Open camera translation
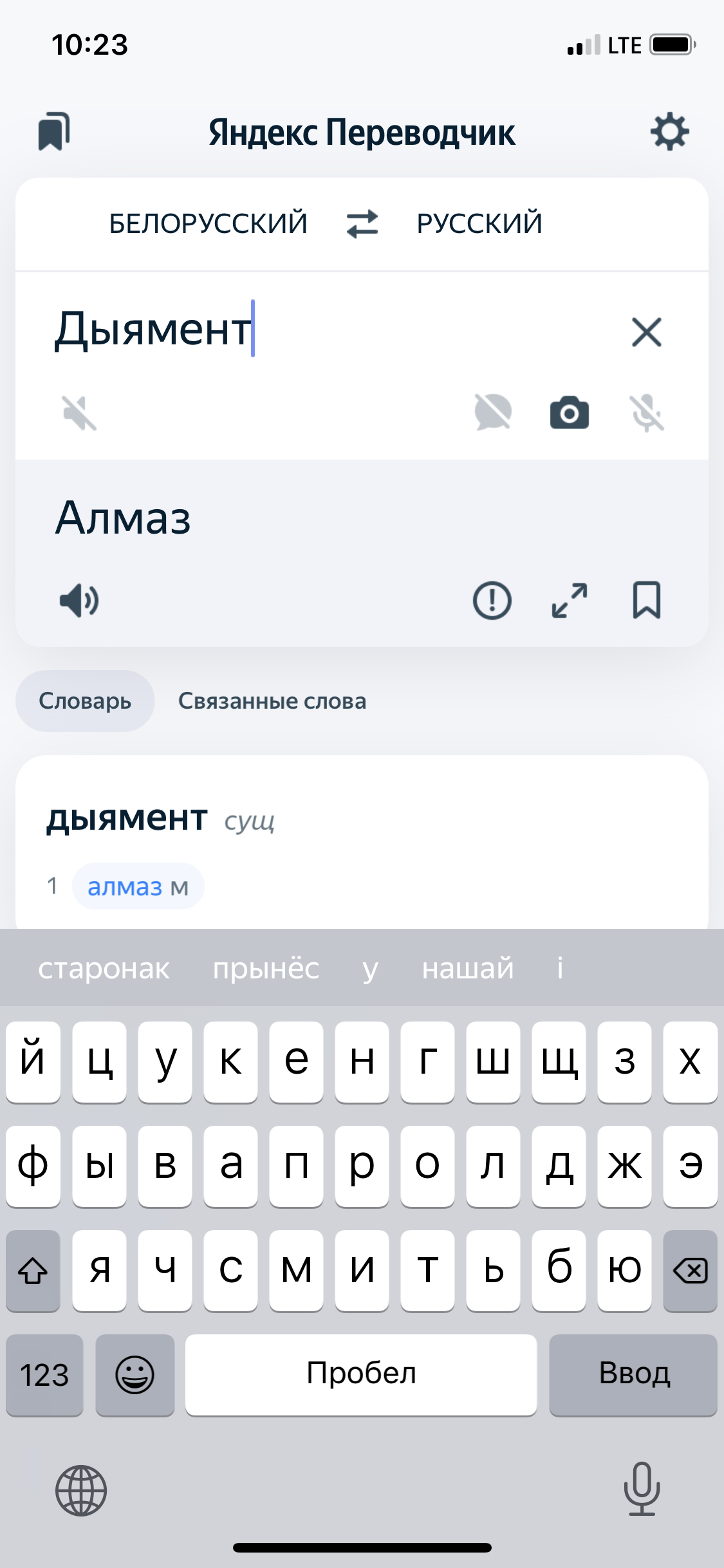The height and width of the screenshot is (1568, 724). [x=569, y=413]
